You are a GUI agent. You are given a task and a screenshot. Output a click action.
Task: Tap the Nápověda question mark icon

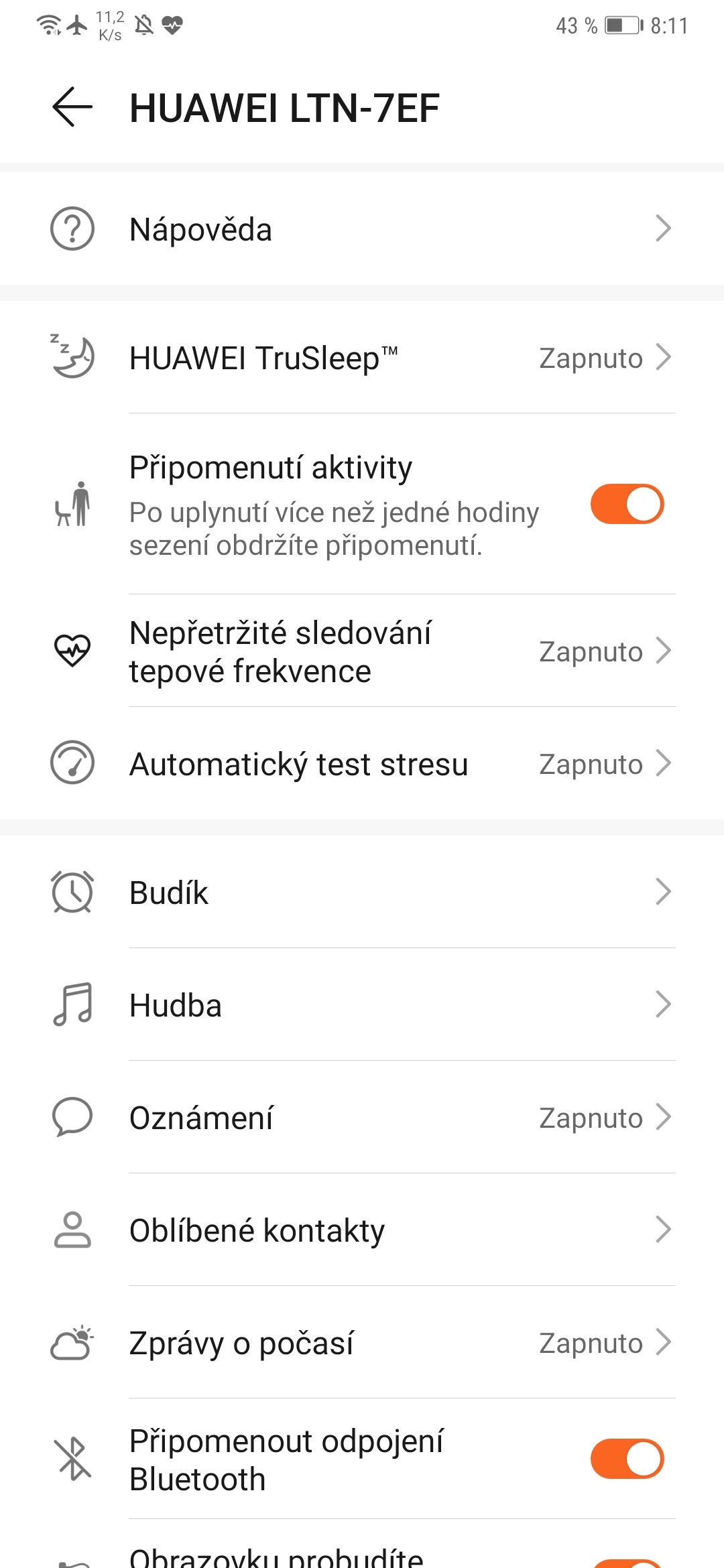tap(72, 228)
